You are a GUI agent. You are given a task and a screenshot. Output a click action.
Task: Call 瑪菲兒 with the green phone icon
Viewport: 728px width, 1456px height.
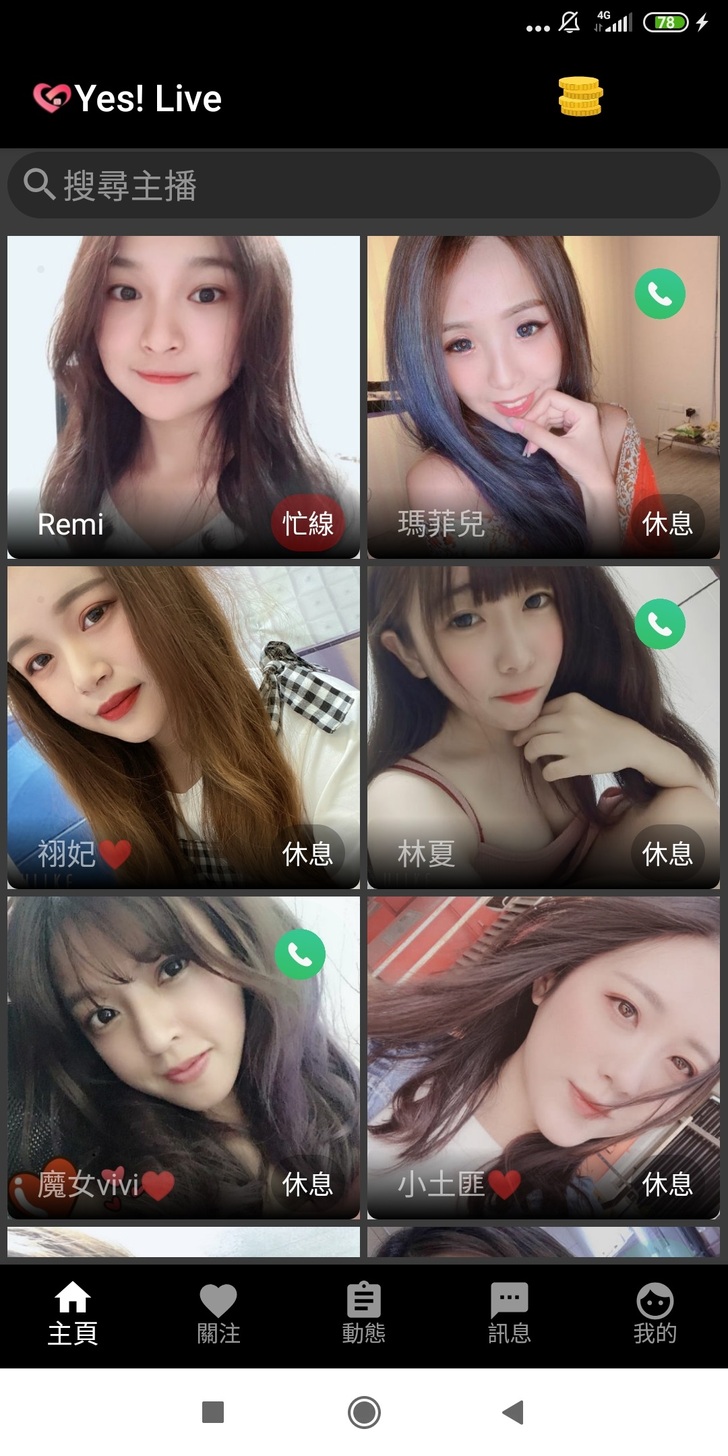pos(660,294)
